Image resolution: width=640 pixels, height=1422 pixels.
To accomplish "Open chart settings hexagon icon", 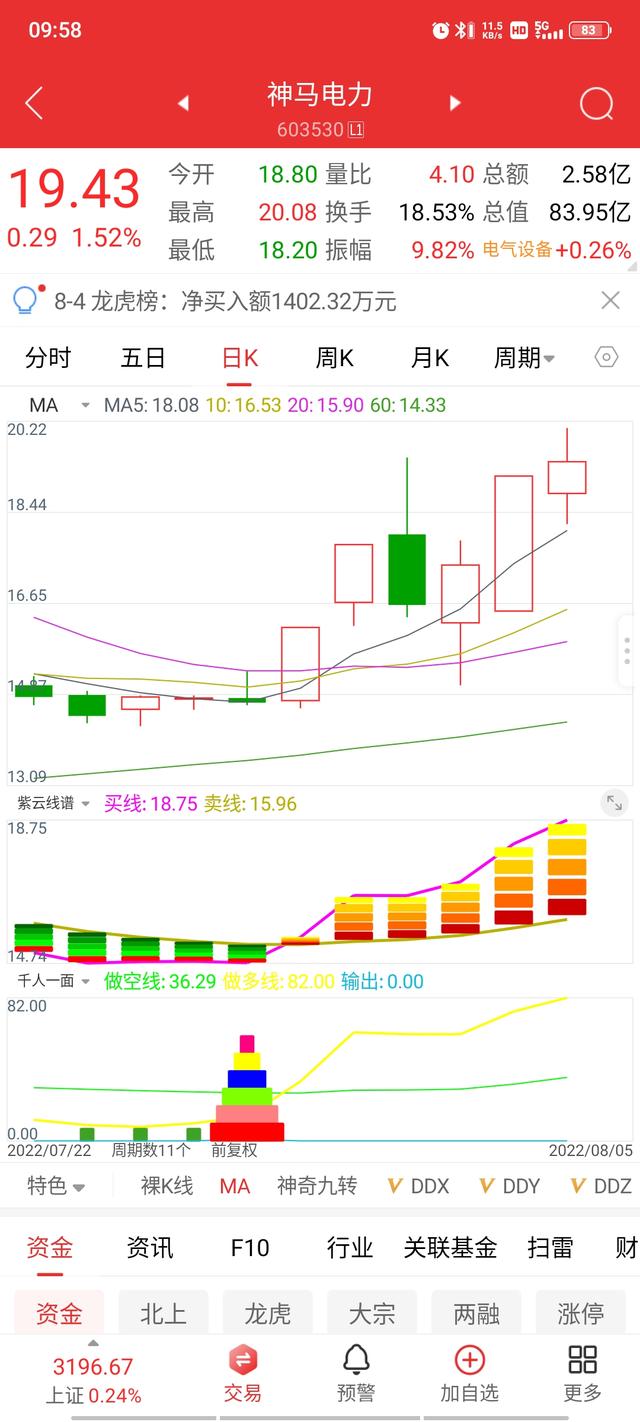I will [x=606, y=358].
